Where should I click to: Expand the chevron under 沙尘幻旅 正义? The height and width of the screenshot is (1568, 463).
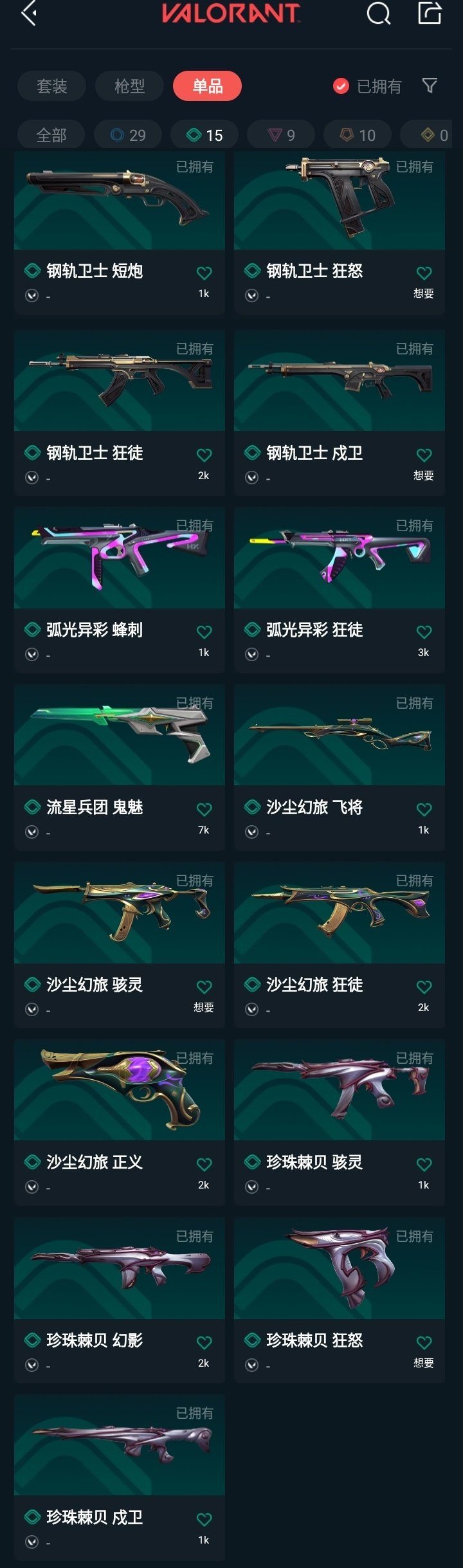coord(32,1187)
